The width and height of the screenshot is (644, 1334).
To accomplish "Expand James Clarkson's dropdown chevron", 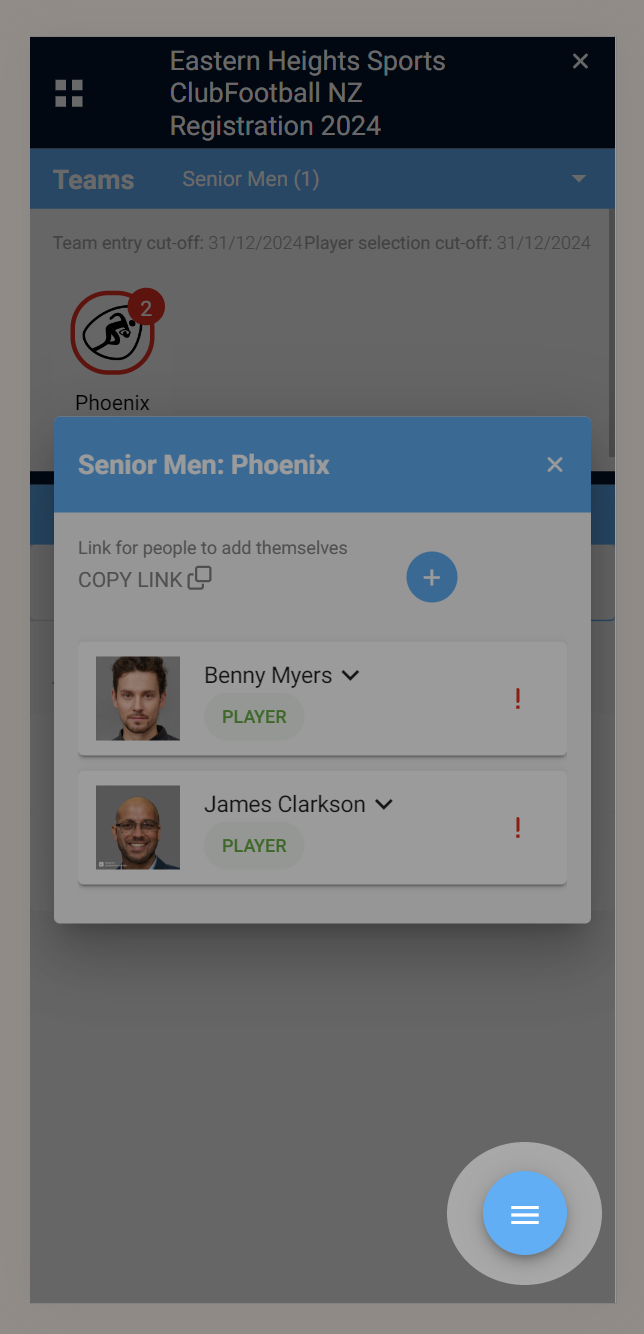I will pos(384,805).
